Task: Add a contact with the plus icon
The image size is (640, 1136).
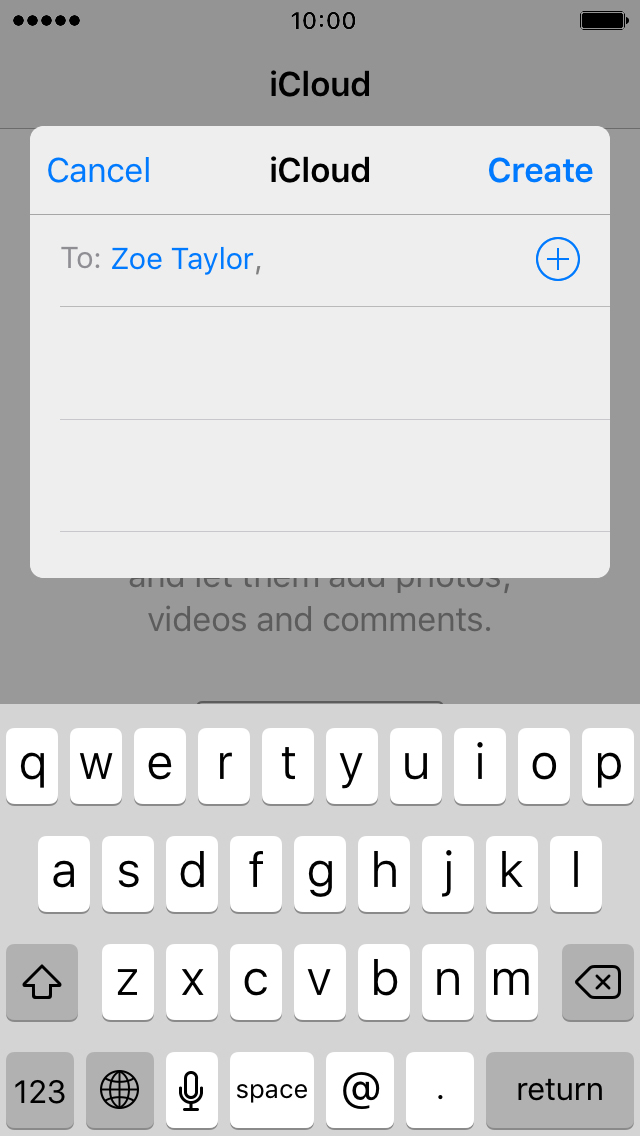Action: click(x=557, y=259)
